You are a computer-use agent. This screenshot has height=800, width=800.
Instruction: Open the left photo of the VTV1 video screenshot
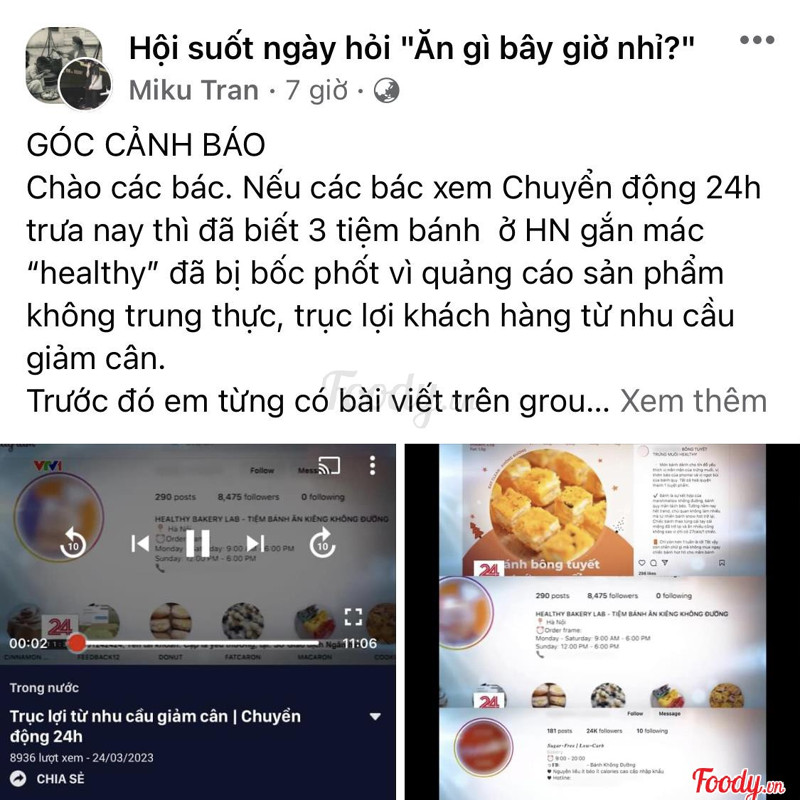[197, 620]
